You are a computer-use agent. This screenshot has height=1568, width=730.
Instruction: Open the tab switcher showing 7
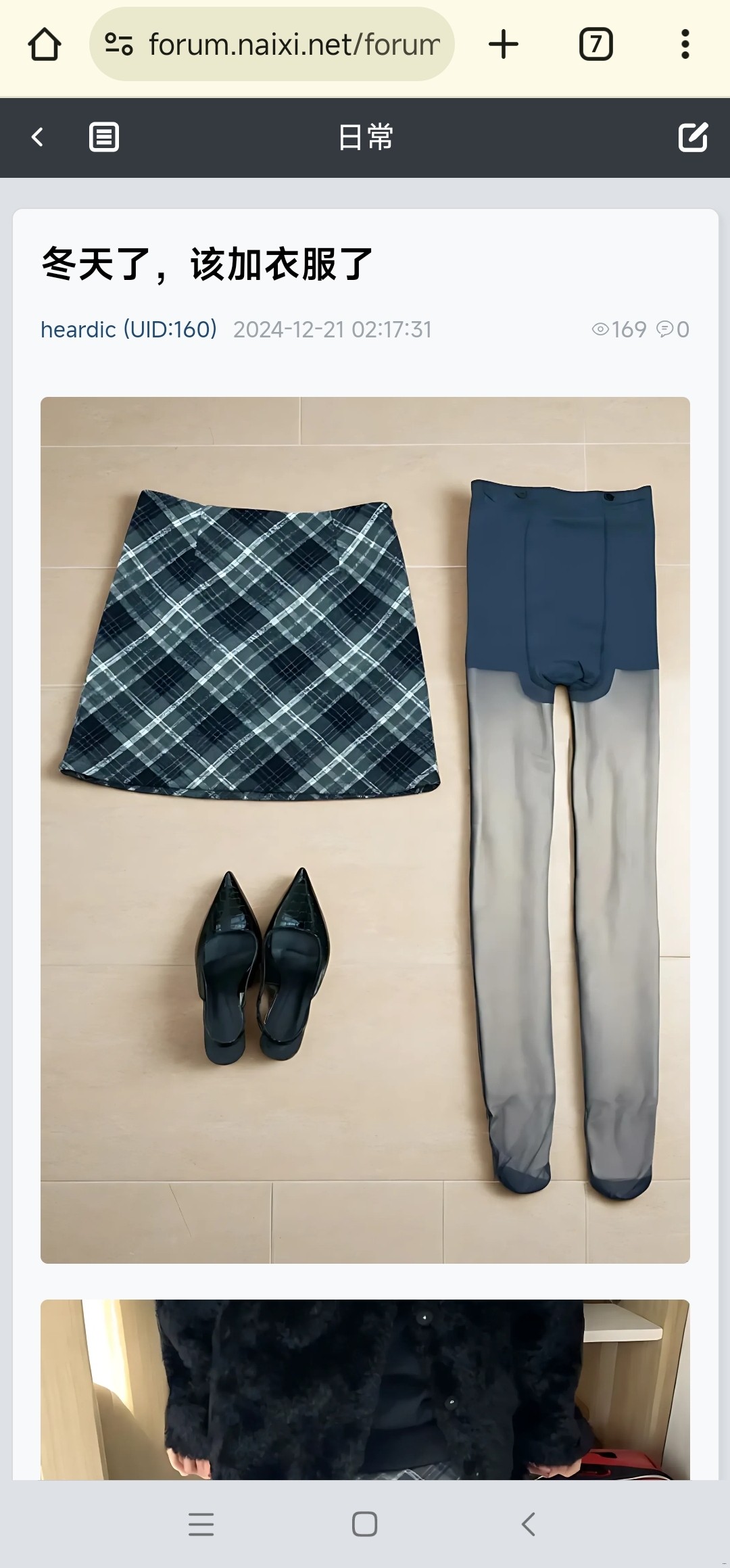click(595, 45)
